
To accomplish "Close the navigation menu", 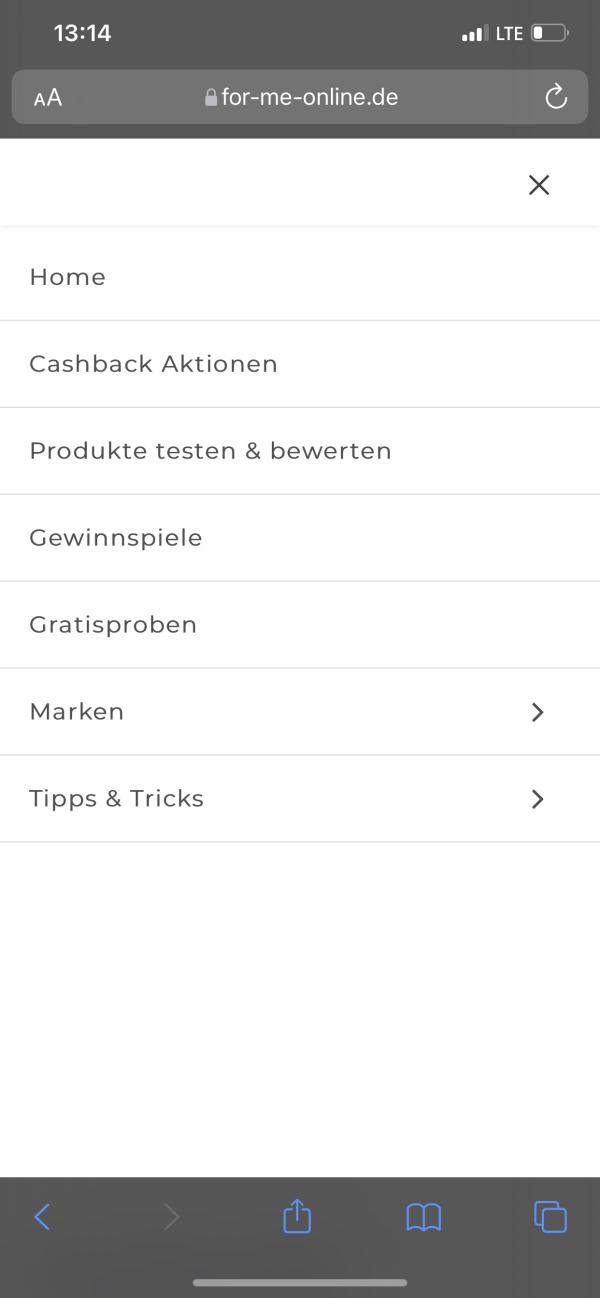I will pos(539,185).
